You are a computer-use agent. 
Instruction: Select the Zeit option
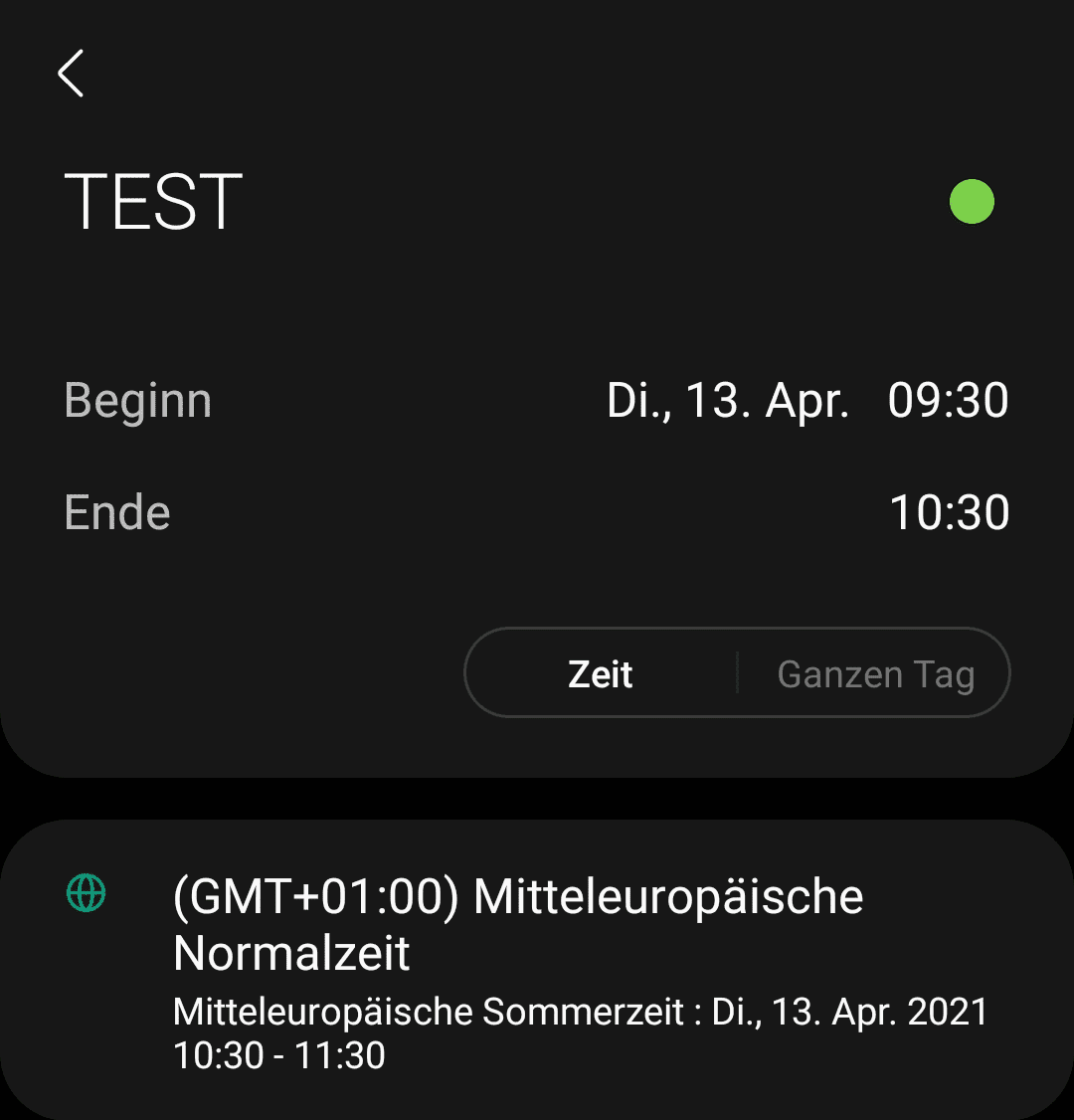pos(601,673)
